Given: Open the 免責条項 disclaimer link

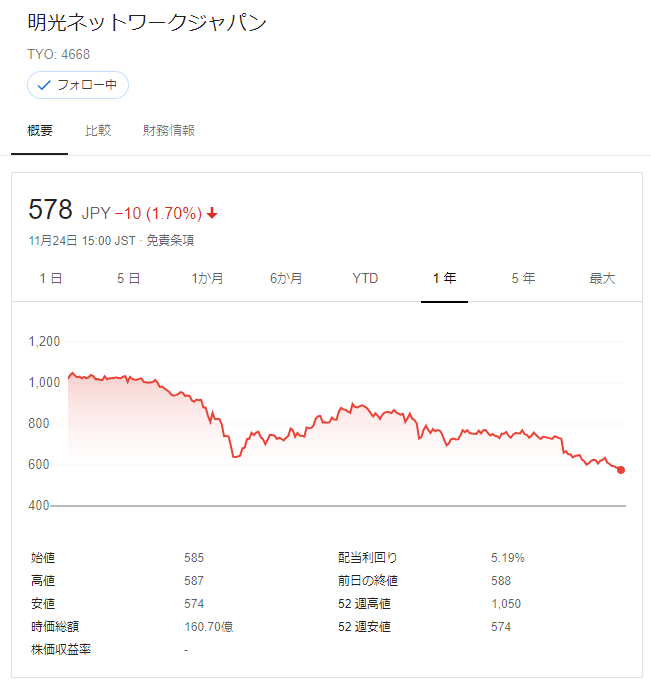Looking at the screenshot, I should [170, 241].
